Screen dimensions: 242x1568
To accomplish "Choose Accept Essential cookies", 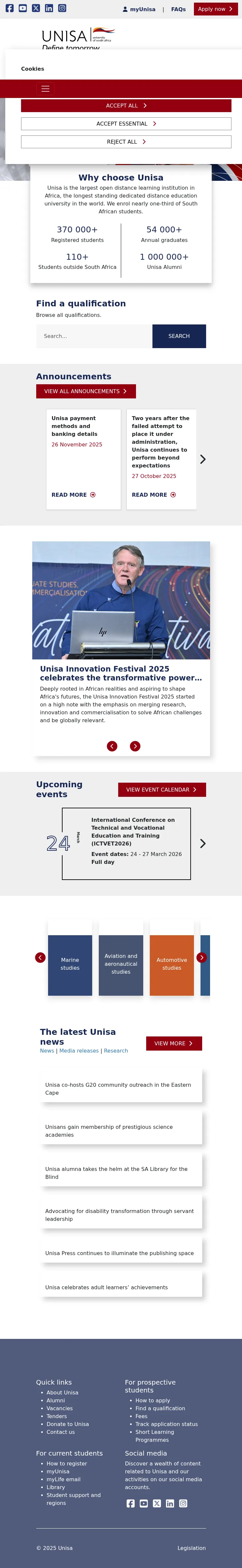I will [x=125, y=124].
